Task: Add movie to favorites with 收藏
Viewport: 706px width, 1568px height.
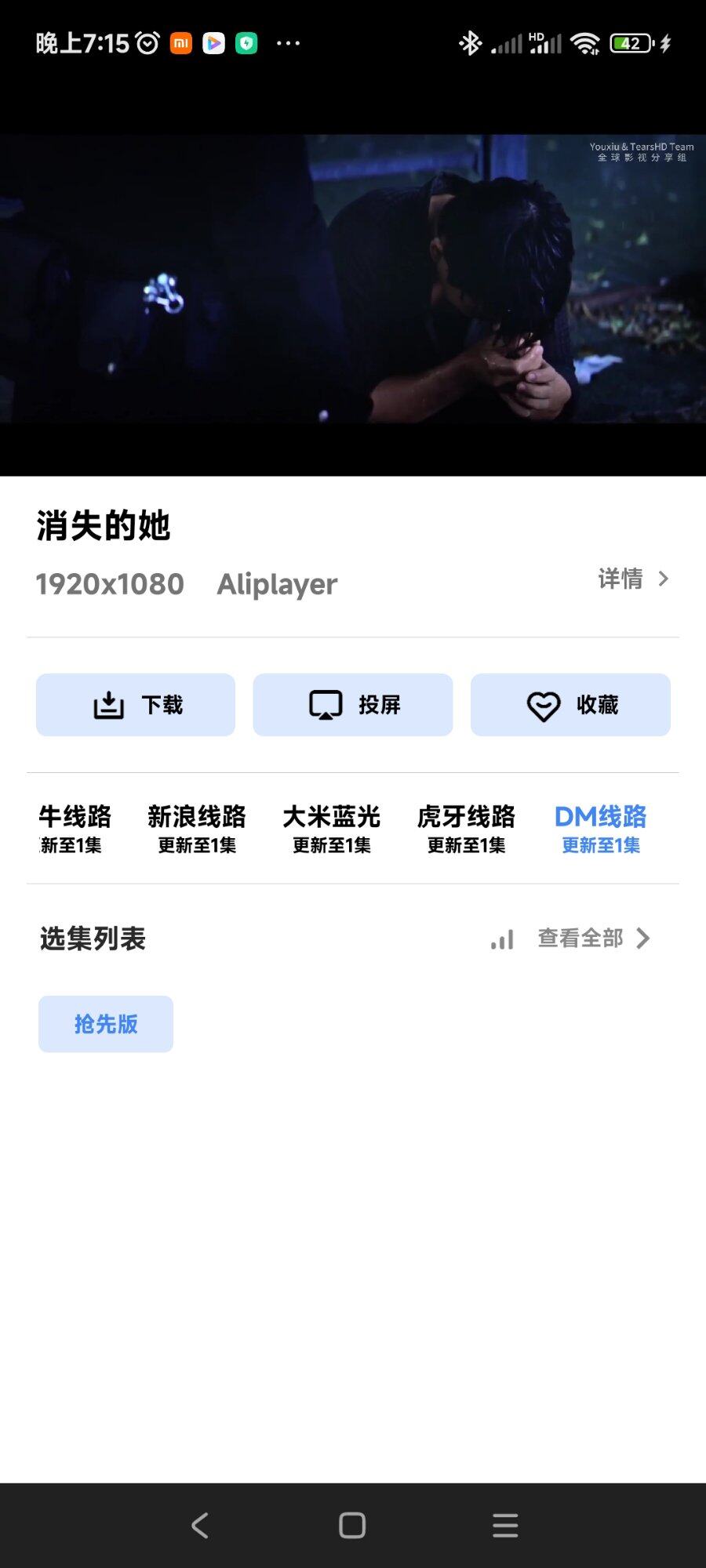Action: pyautogui.click(x=570, y=705)
